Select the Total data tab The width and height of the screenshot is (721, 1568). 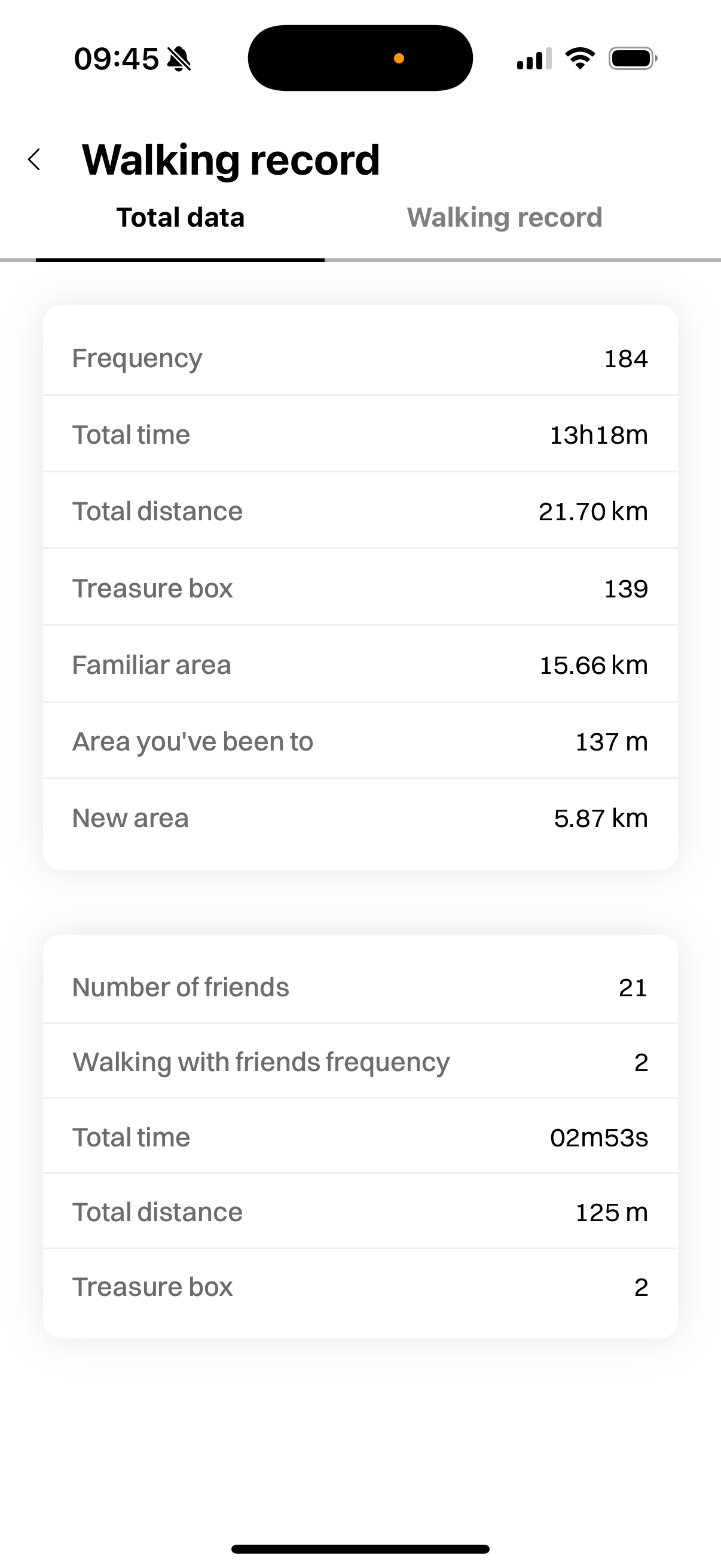tap(180, 218)
